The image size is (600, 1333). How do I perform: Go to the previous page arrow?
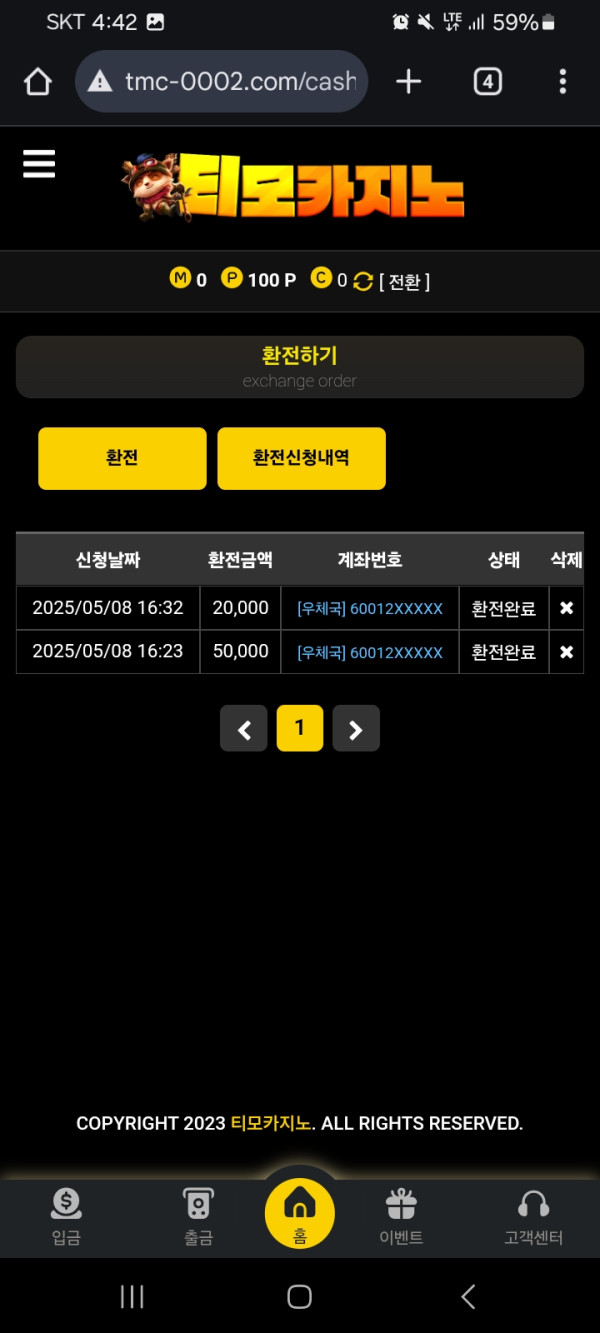(244, 729)
